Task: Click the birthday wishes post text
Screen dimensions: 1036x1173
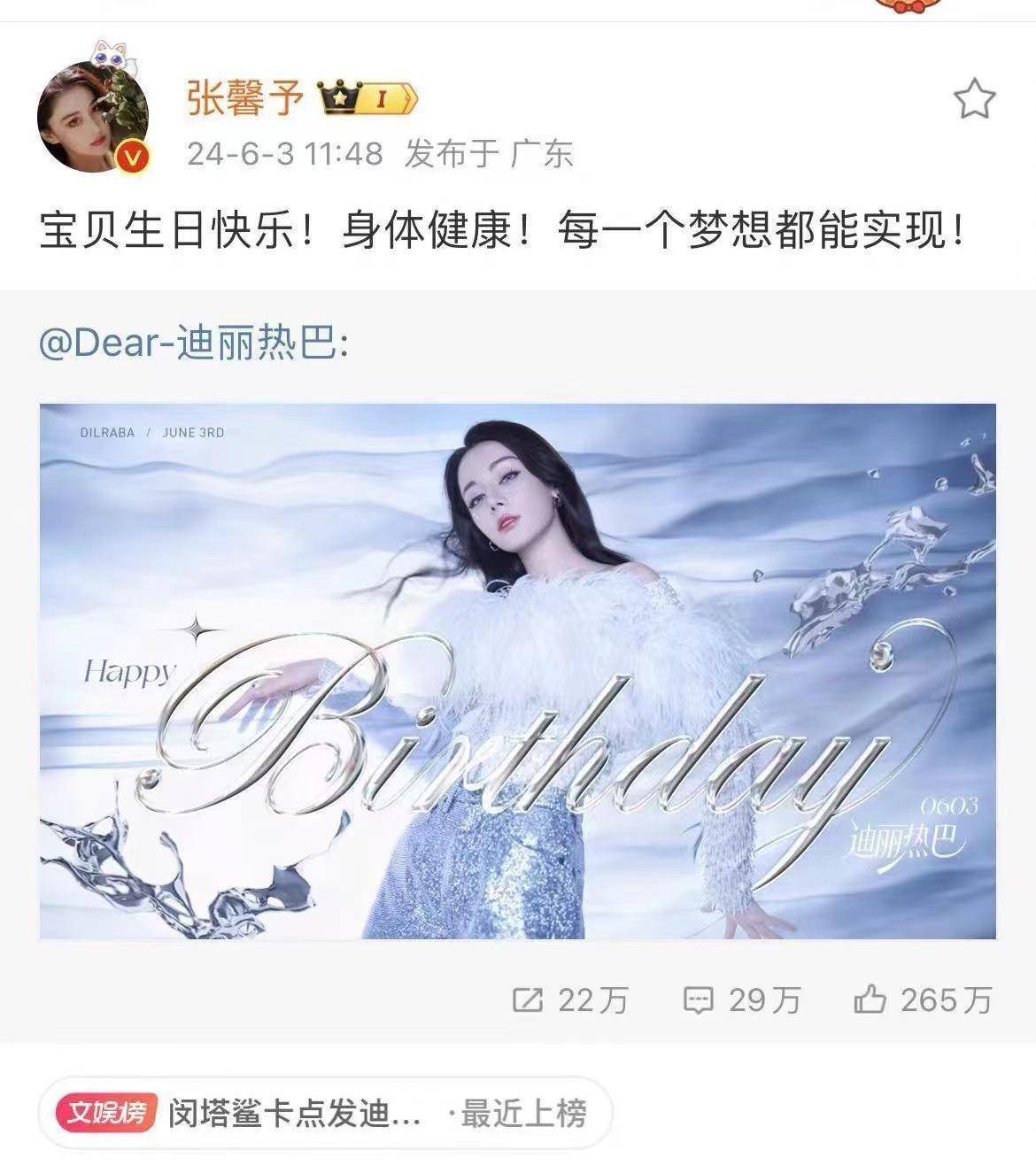Action: (x=505, y=228)
